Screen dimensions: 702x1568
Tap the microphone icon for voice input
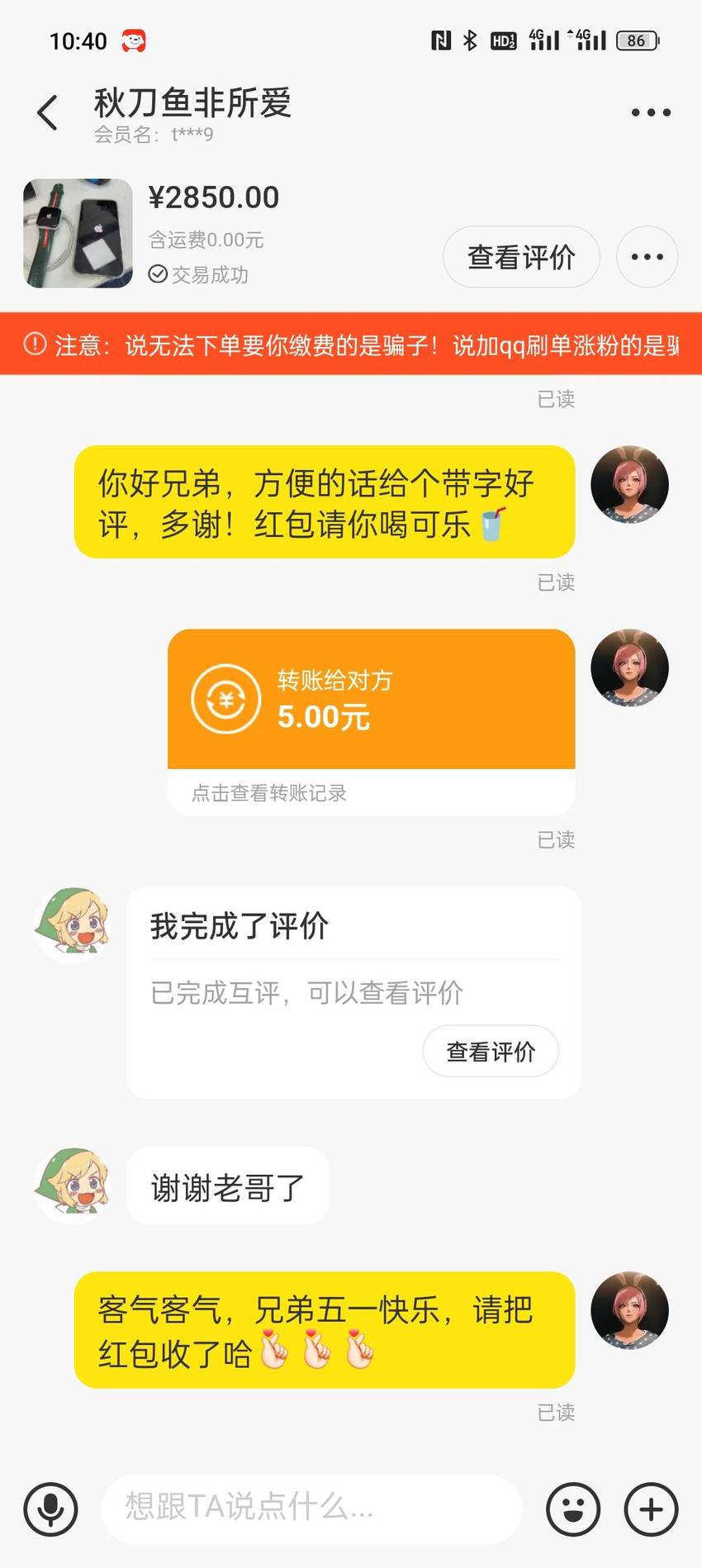(x=51, y=1509)
